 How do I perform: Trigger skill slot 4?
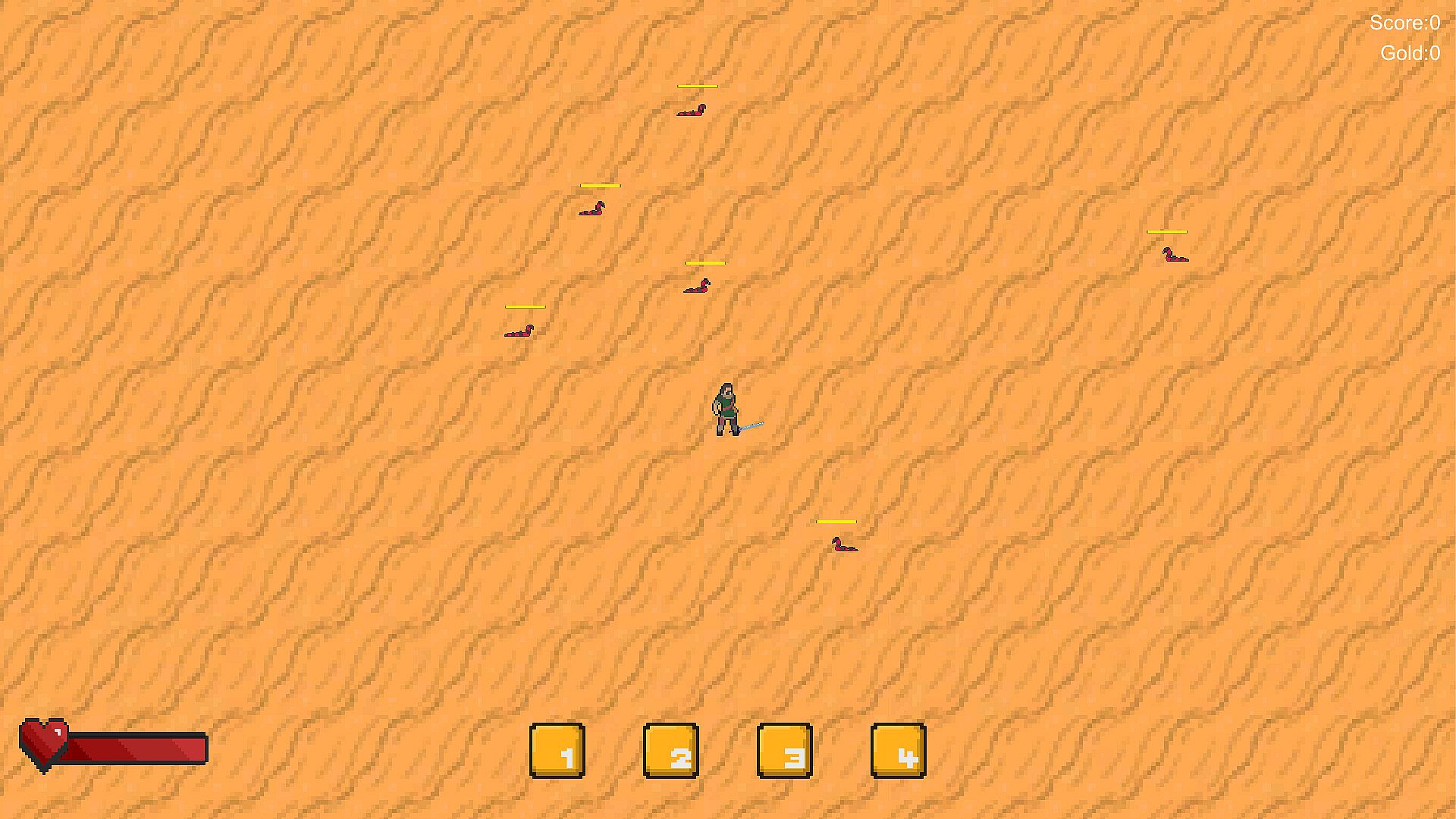[899, 751]
